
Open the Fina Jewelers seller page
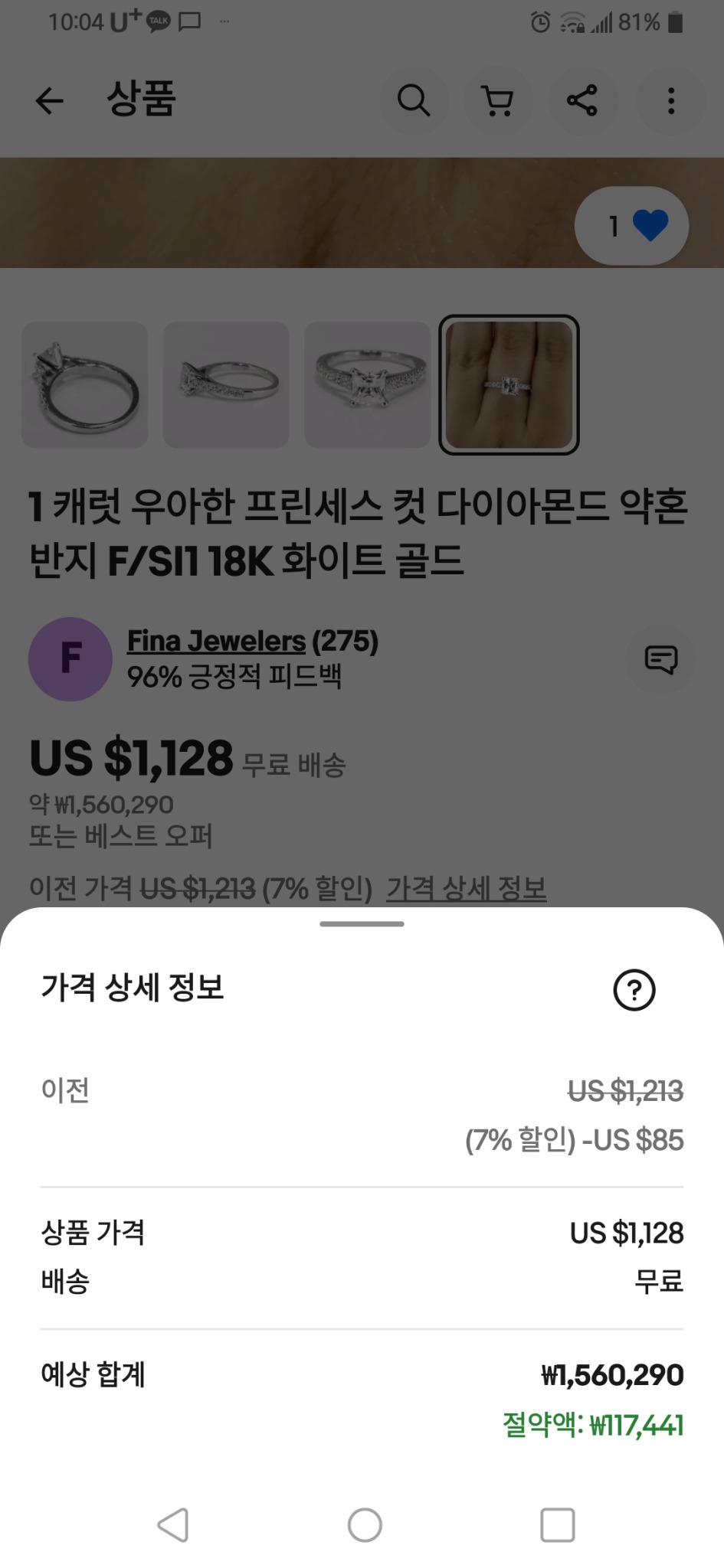[x=215, y=641]
